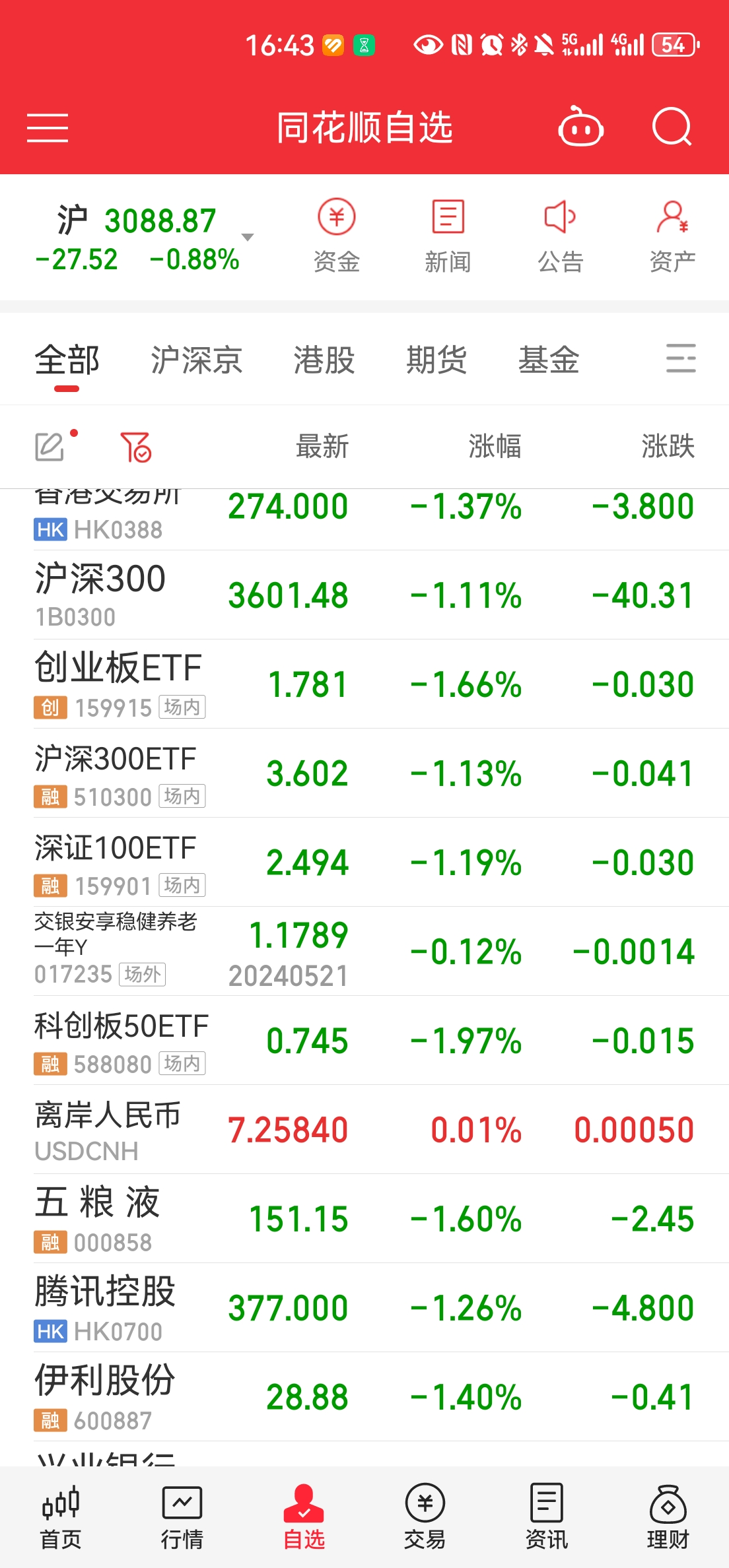Open the robot assistant icon

(580, 127)
